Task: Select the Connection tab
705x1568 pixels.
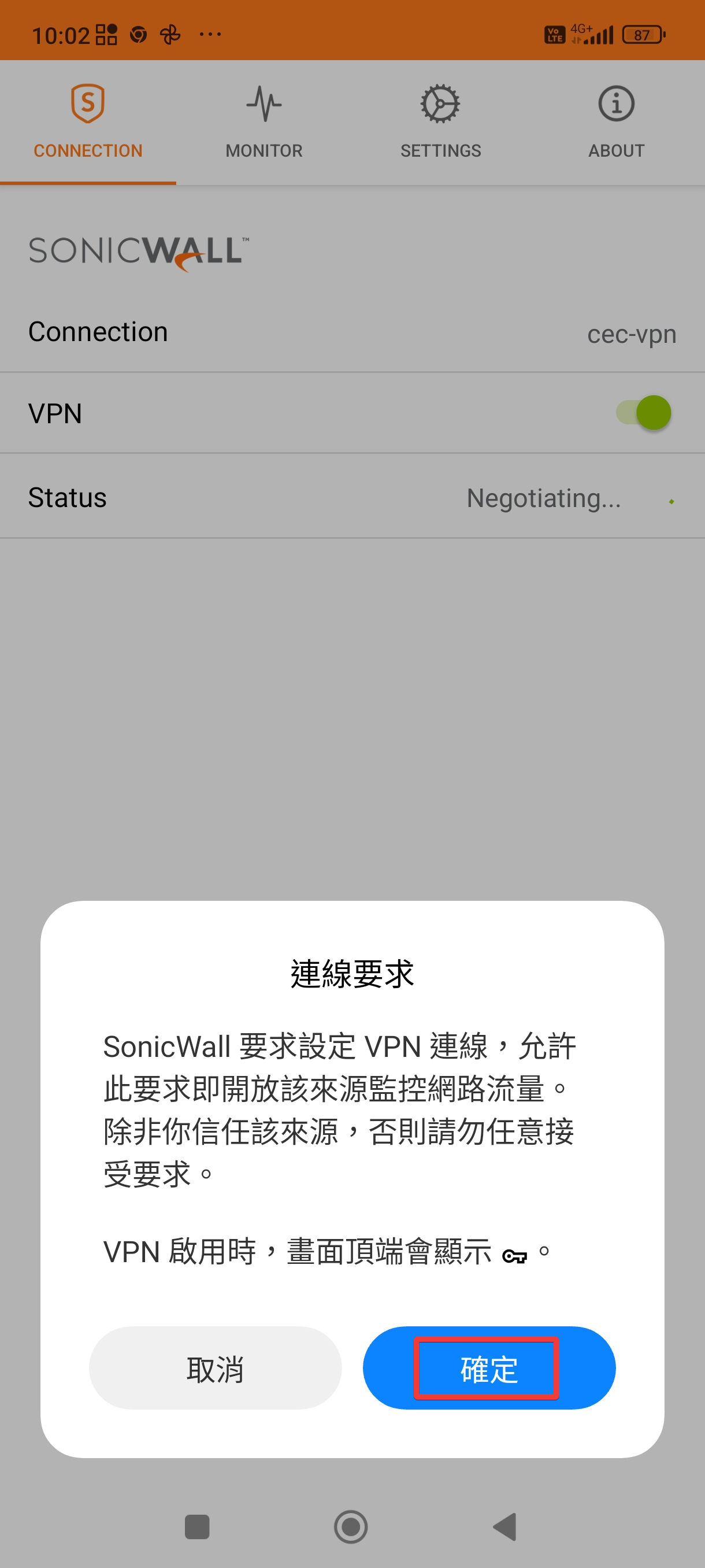Action: (x=88, y=122)
